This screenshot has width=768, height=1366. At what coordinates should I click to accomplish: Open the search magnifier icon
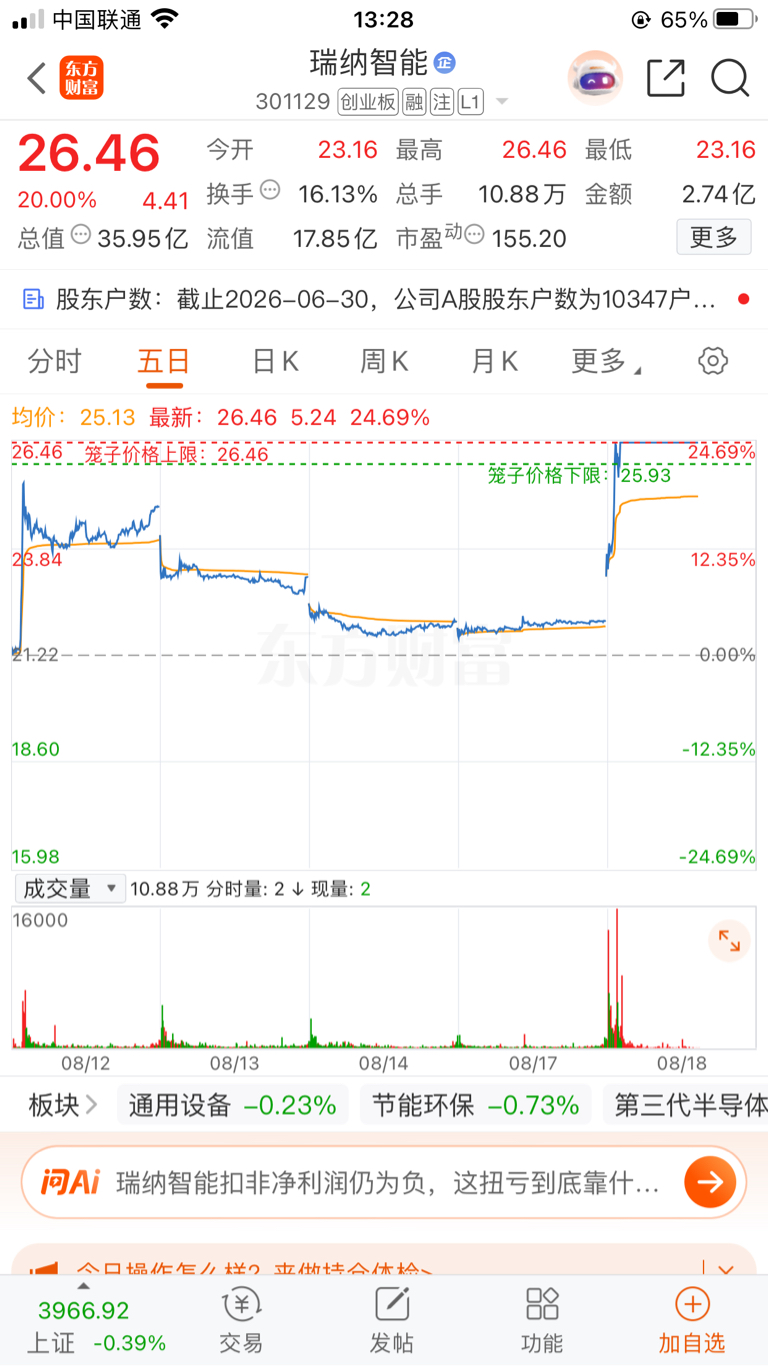730,78
